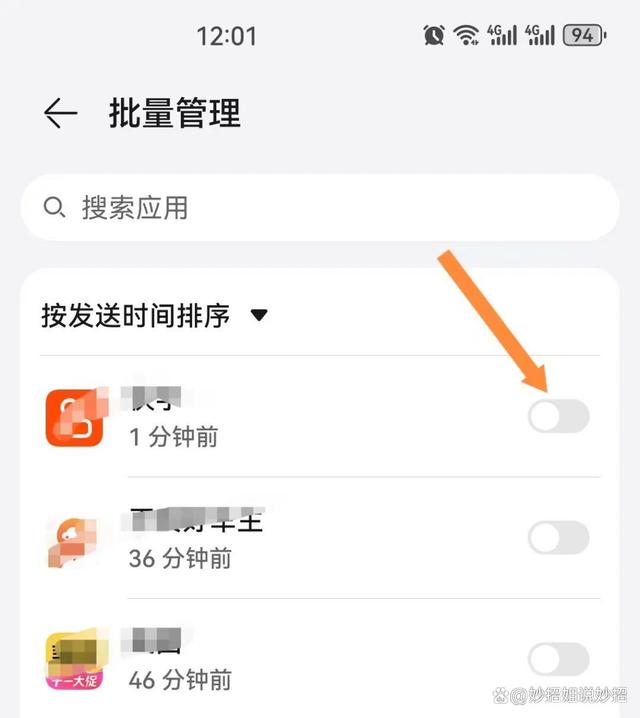The height and width of the screenshot is (718, 640).
Task: Go back from 批量管理
Action: click(61, 114)
